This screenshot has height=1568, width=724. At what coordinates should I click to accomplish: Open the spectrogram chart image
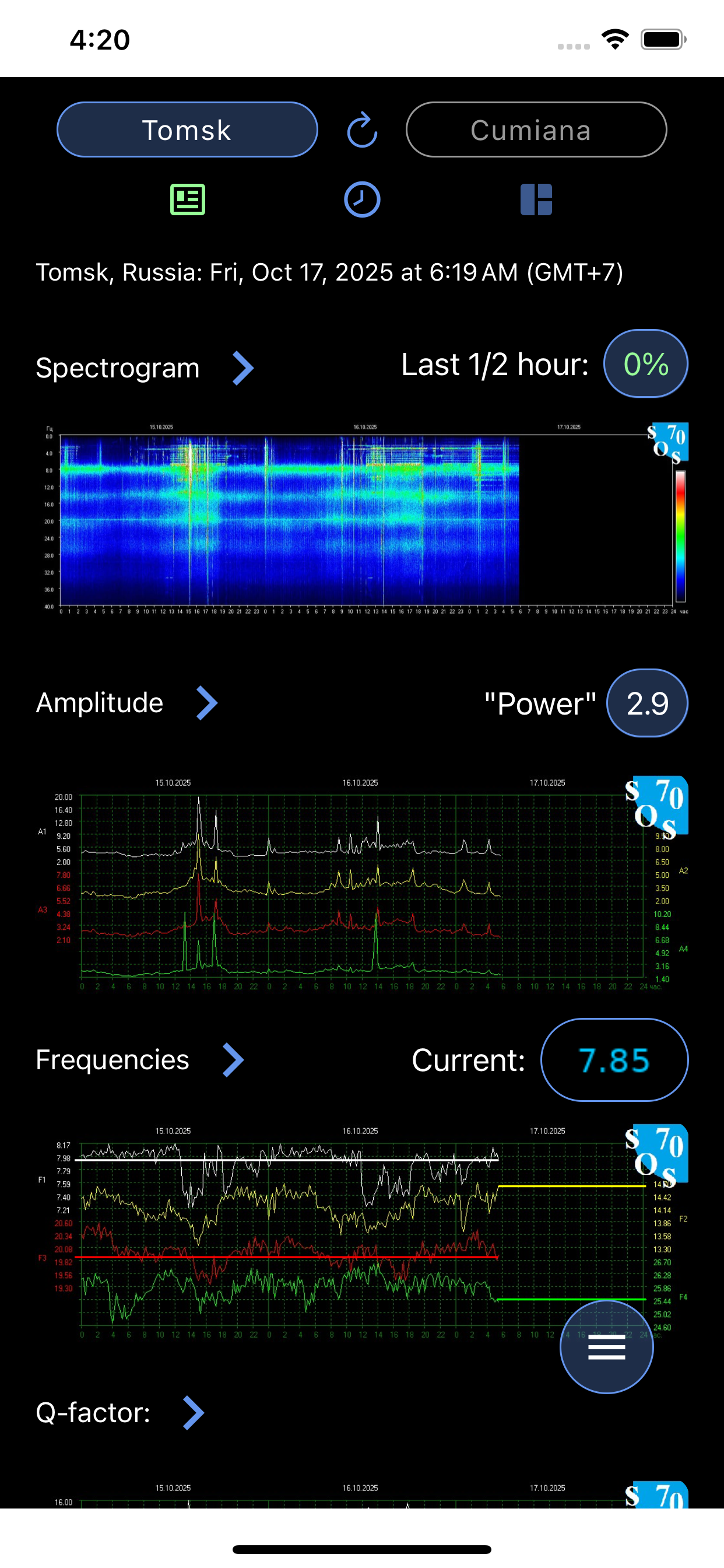pos(362,519)
